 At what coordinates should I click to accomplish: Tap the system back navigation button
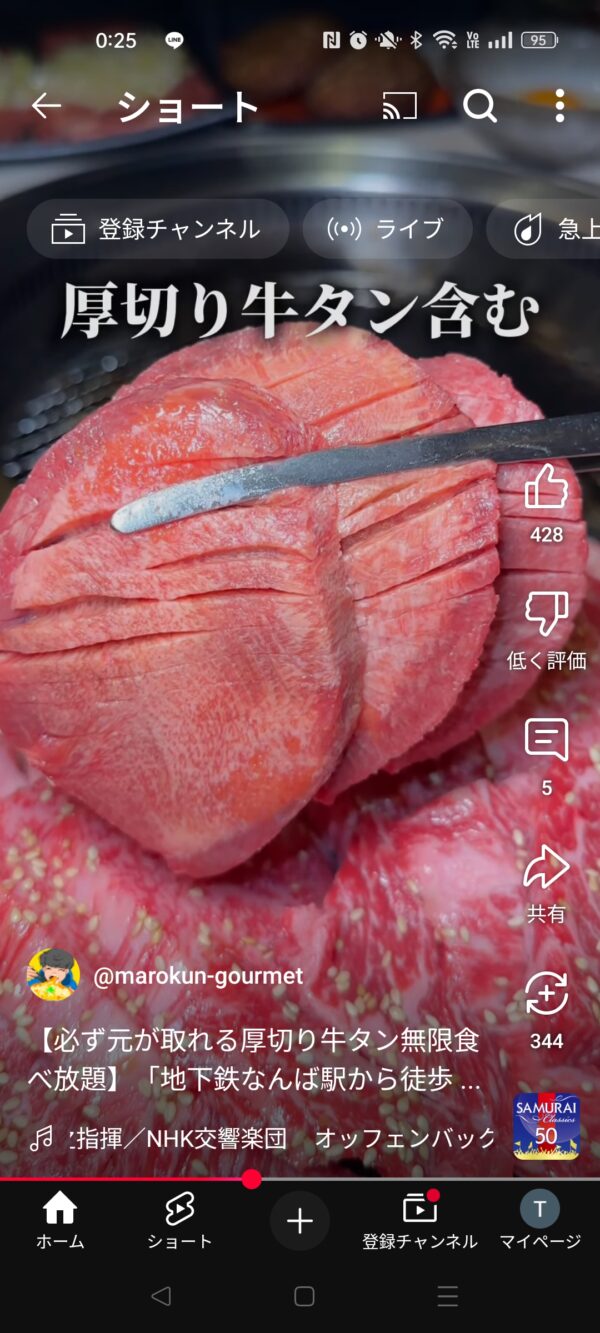click(160, 1296)
